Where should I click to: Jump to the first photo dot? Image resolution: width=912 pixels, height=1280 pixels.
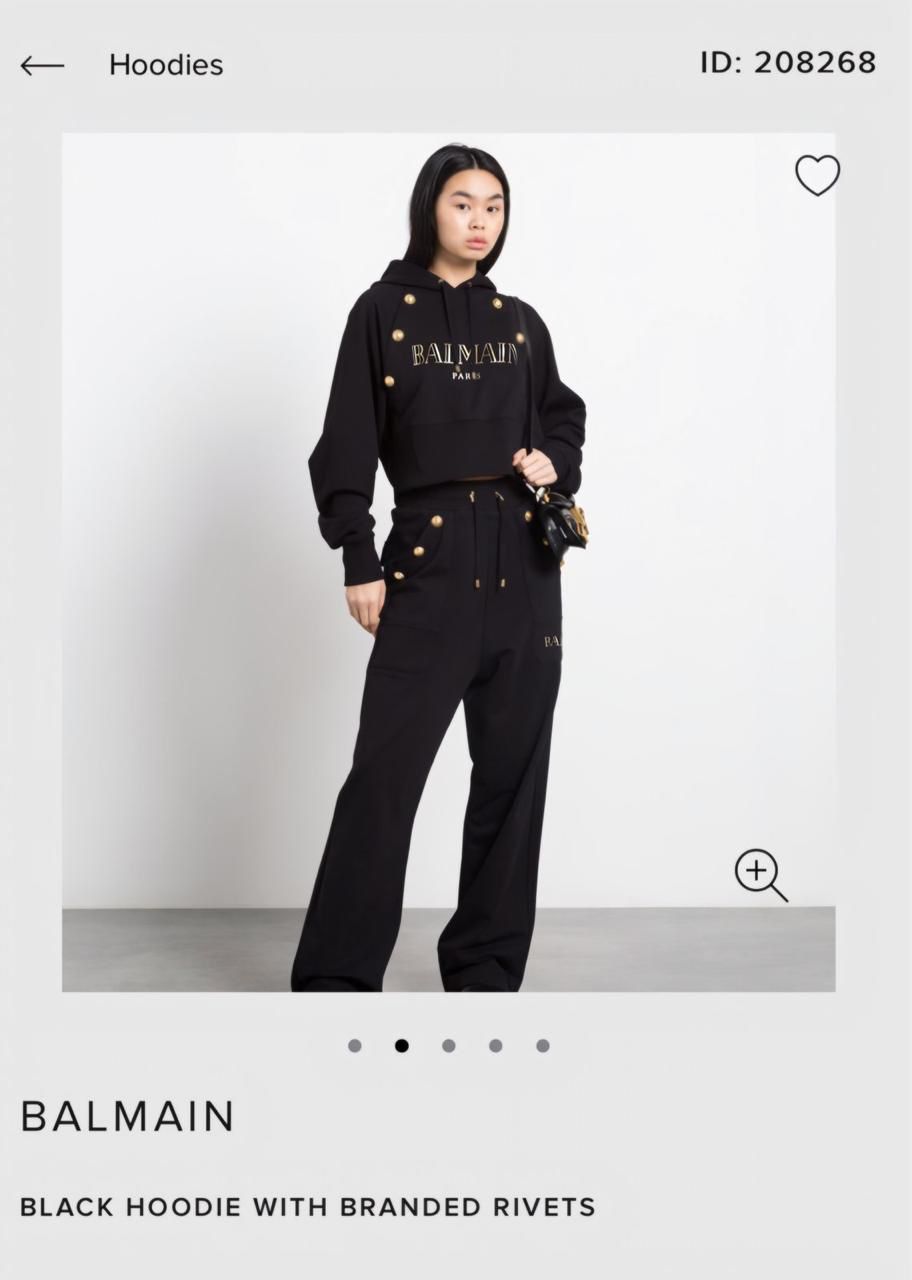[x=355, y=1046]
